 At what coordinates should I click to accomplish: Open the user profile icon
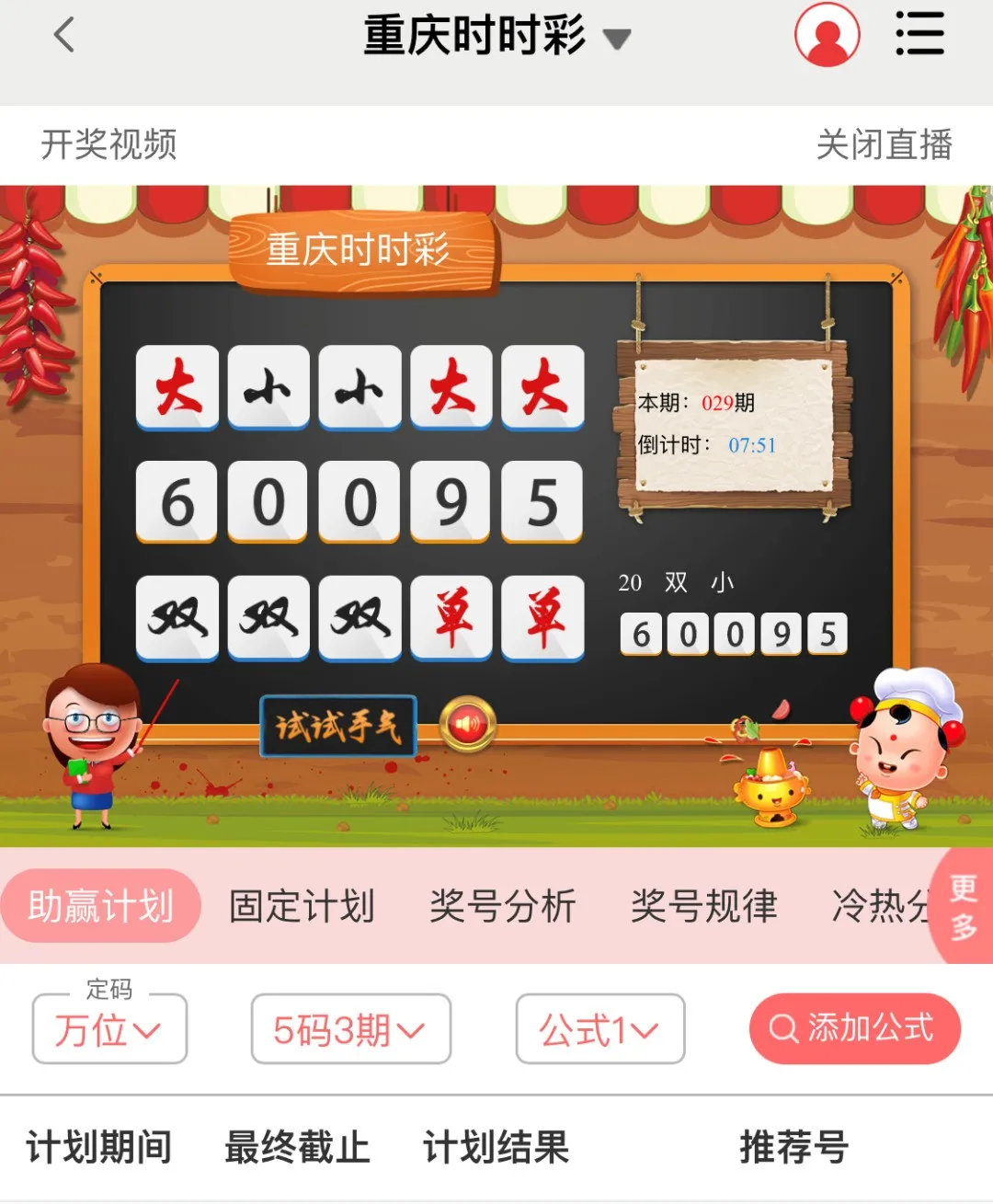[x=827, y=35]
